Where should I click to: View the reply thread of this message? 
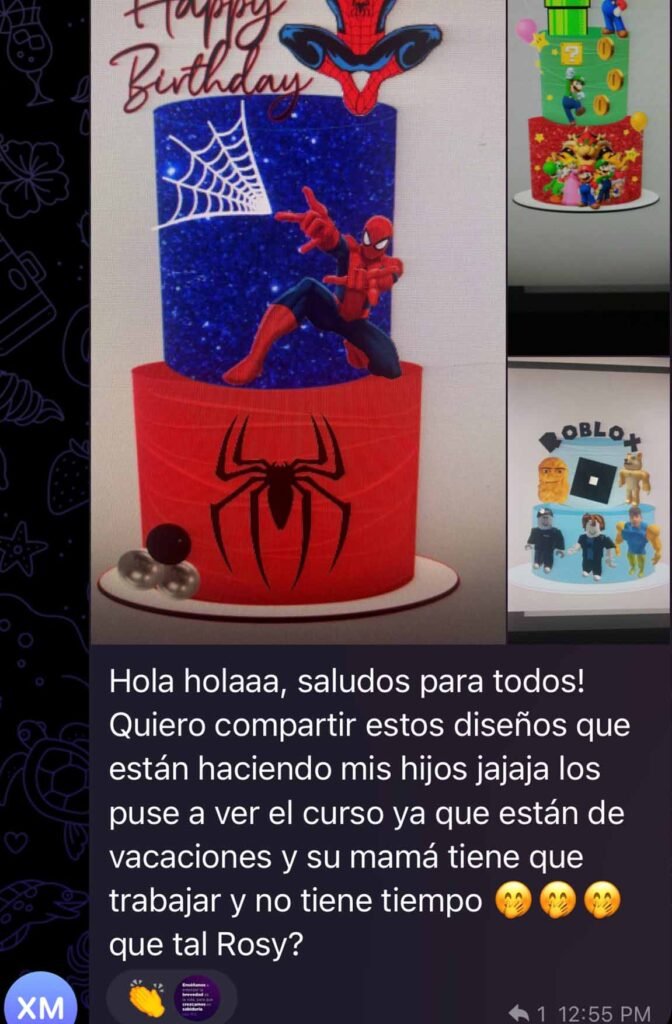(x=528, y=1013)
